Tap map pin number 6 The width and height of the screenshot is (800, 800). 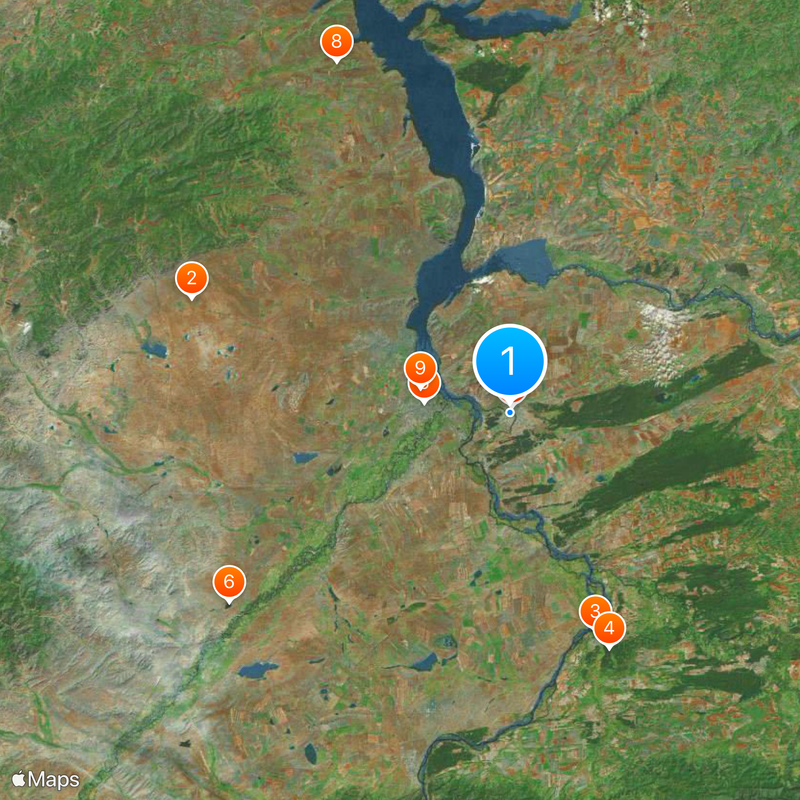pos(228,582)
